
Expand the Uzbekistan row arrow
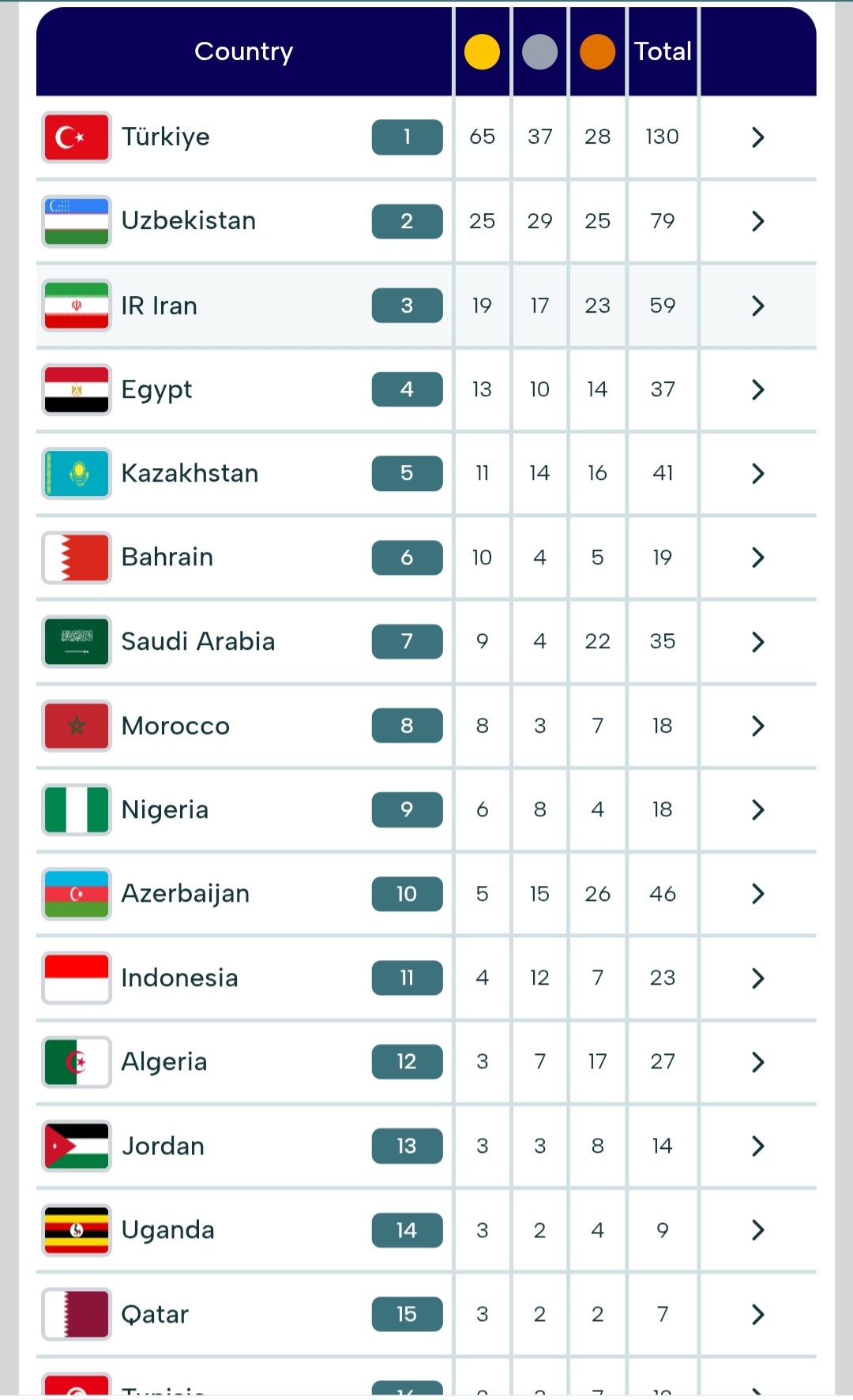pyautogui.click(x=757, y=221)
